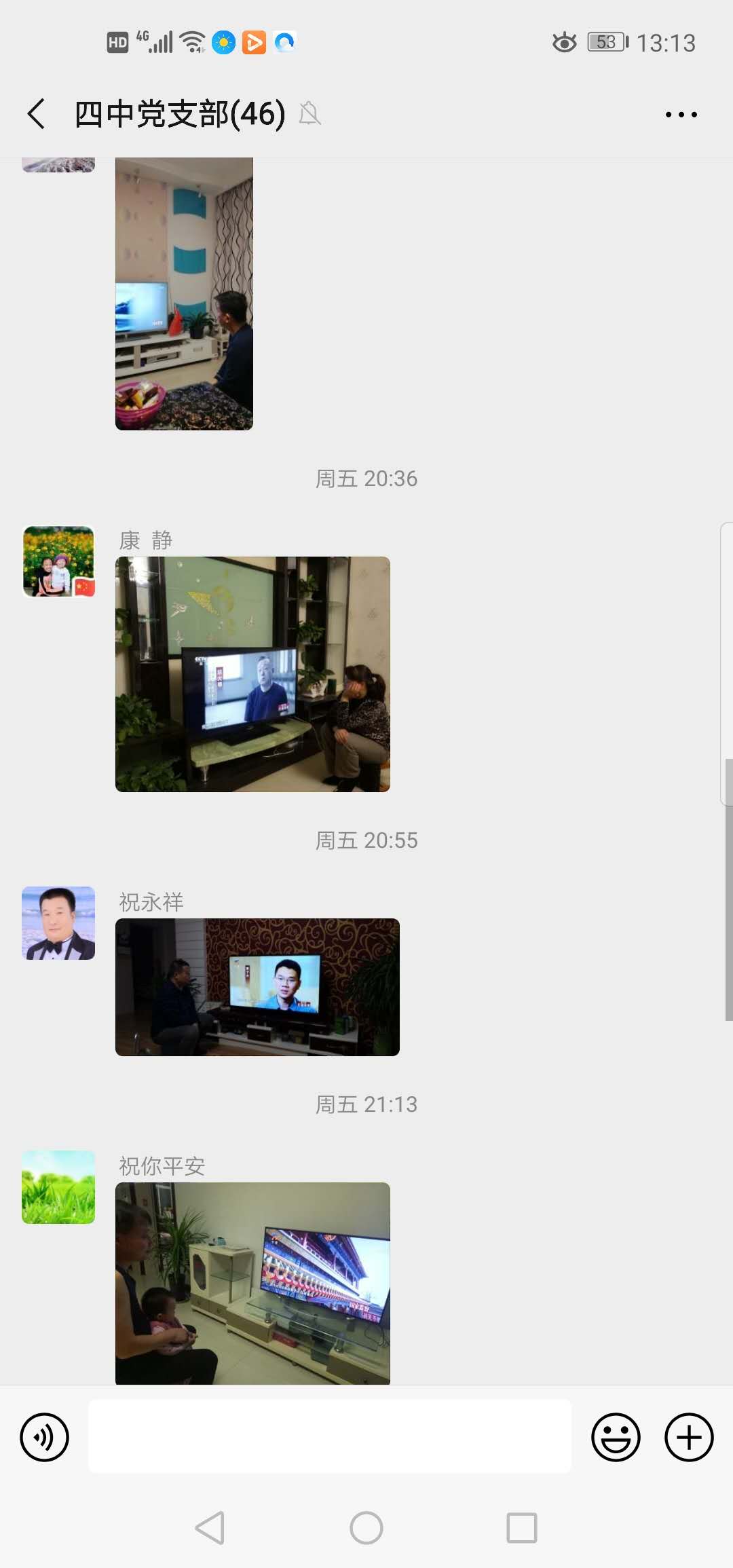Focus the message text field
This screenshot has height=1568, width=733.
click(x=330, y=1436)
